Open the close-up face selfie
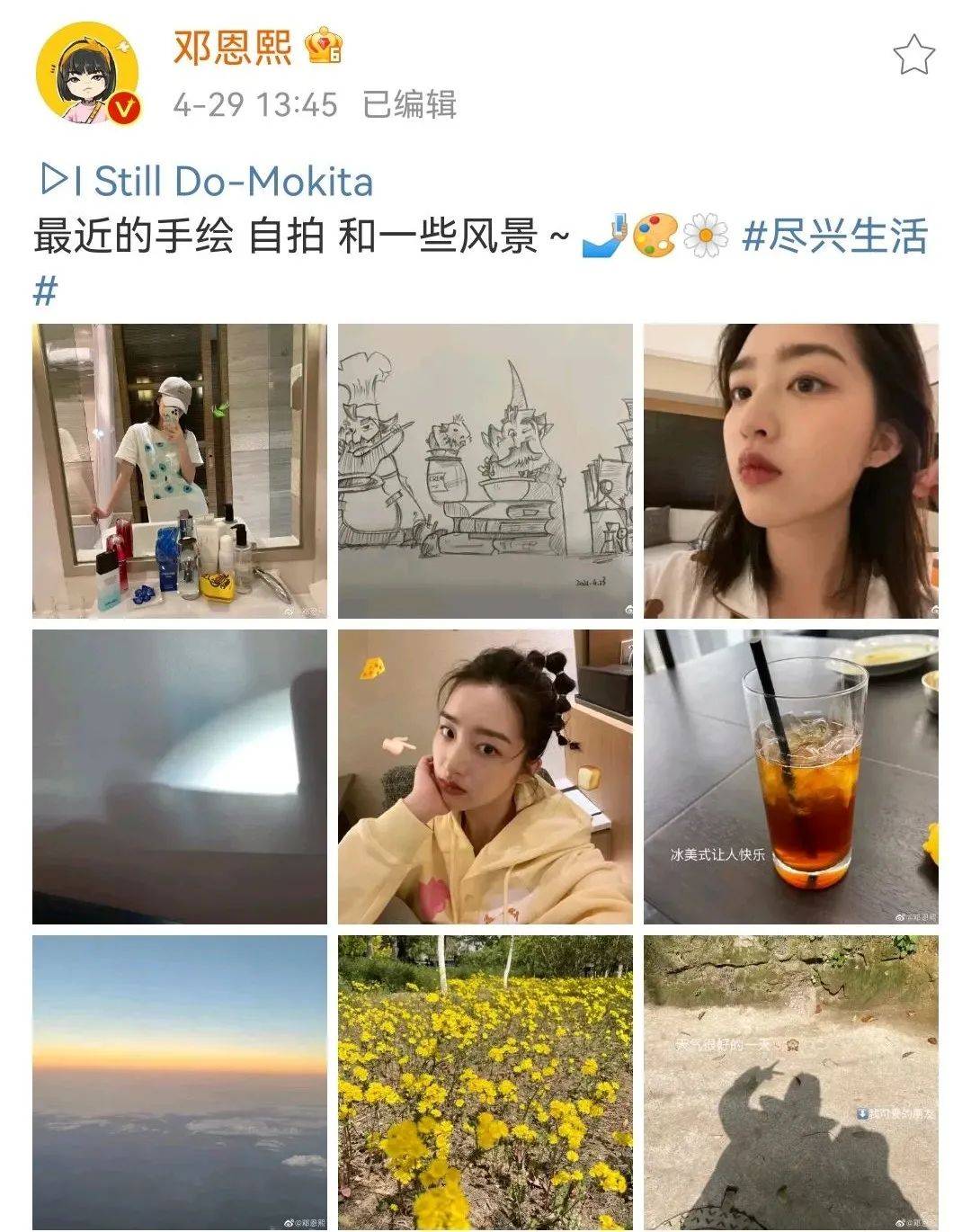971x1232 pixels. tap(791, 470)
